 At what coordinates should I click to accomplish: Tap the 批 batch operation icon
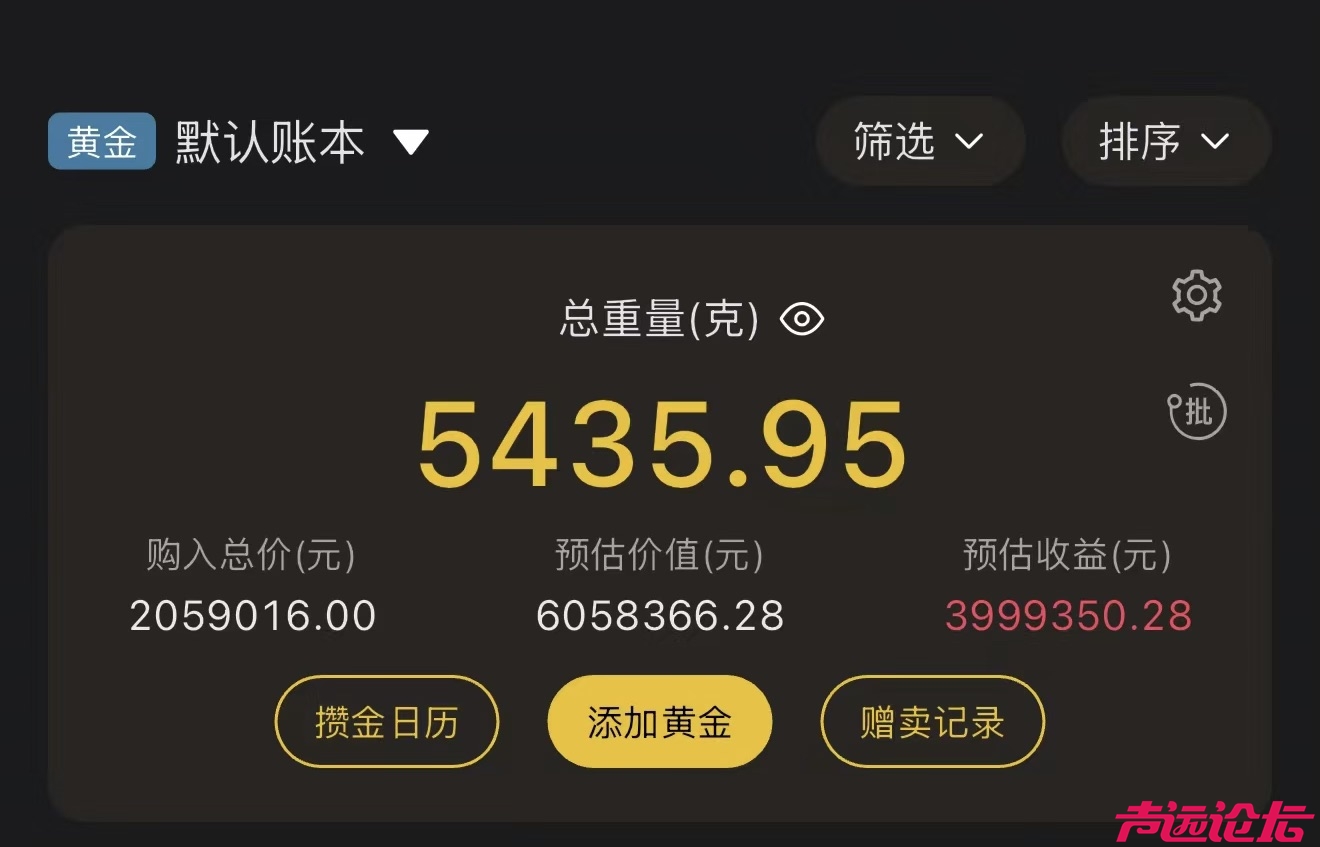tap(1197, 412)
